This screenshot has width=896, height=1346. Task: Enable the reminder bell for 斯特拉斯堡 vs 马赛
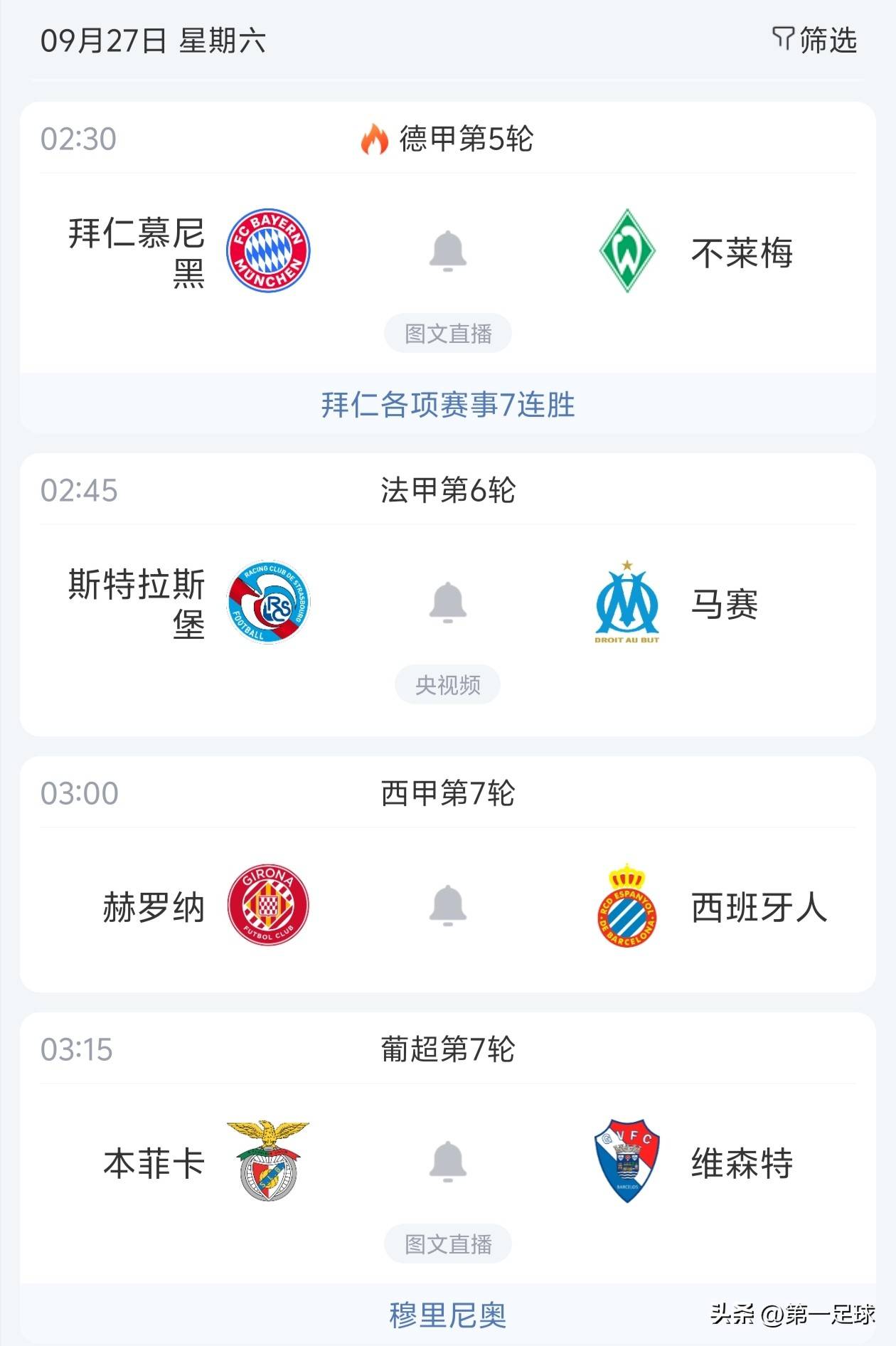pyautogui.click(x=448, y=602)
